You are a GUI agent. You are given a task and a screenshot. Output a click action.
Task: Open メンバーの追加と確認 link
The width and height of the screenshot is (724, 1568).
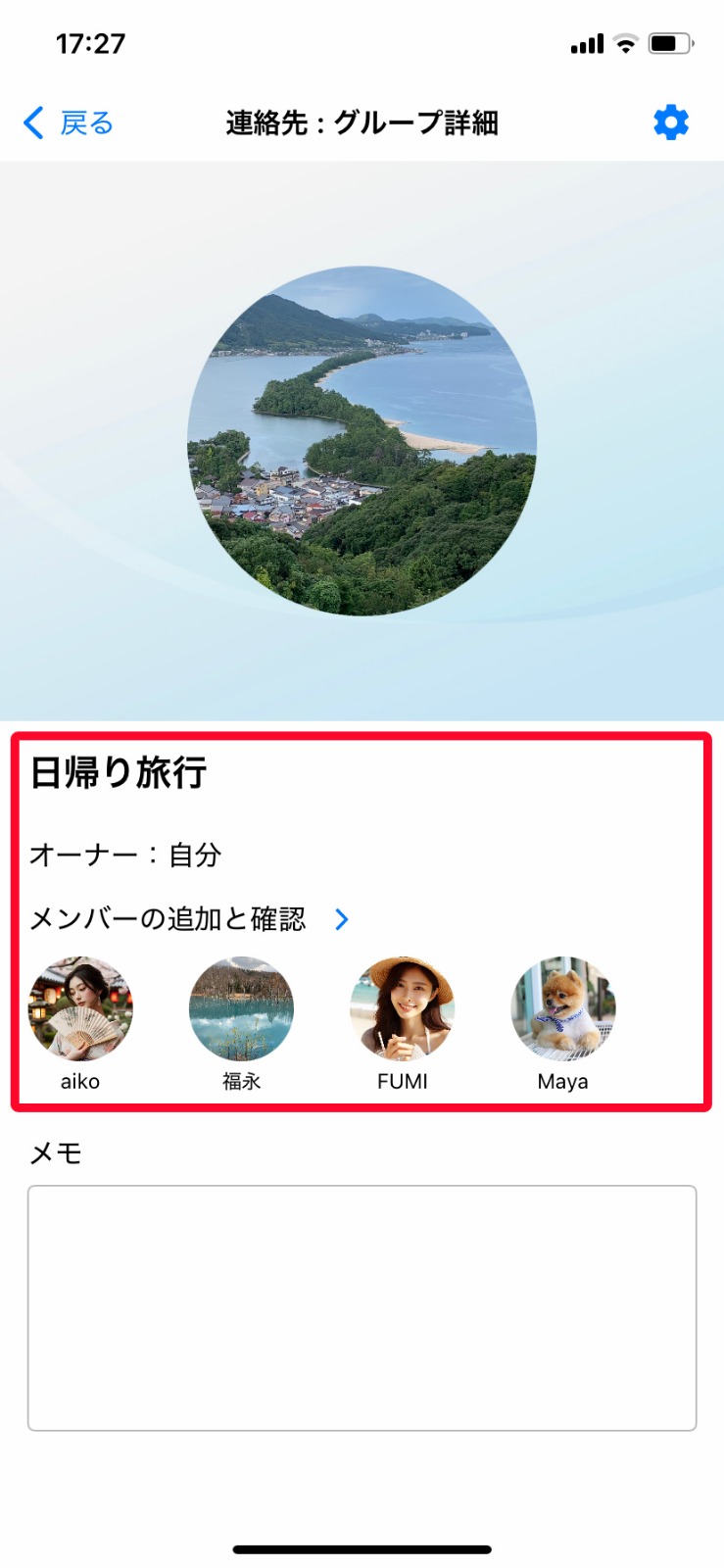(189, 919)
